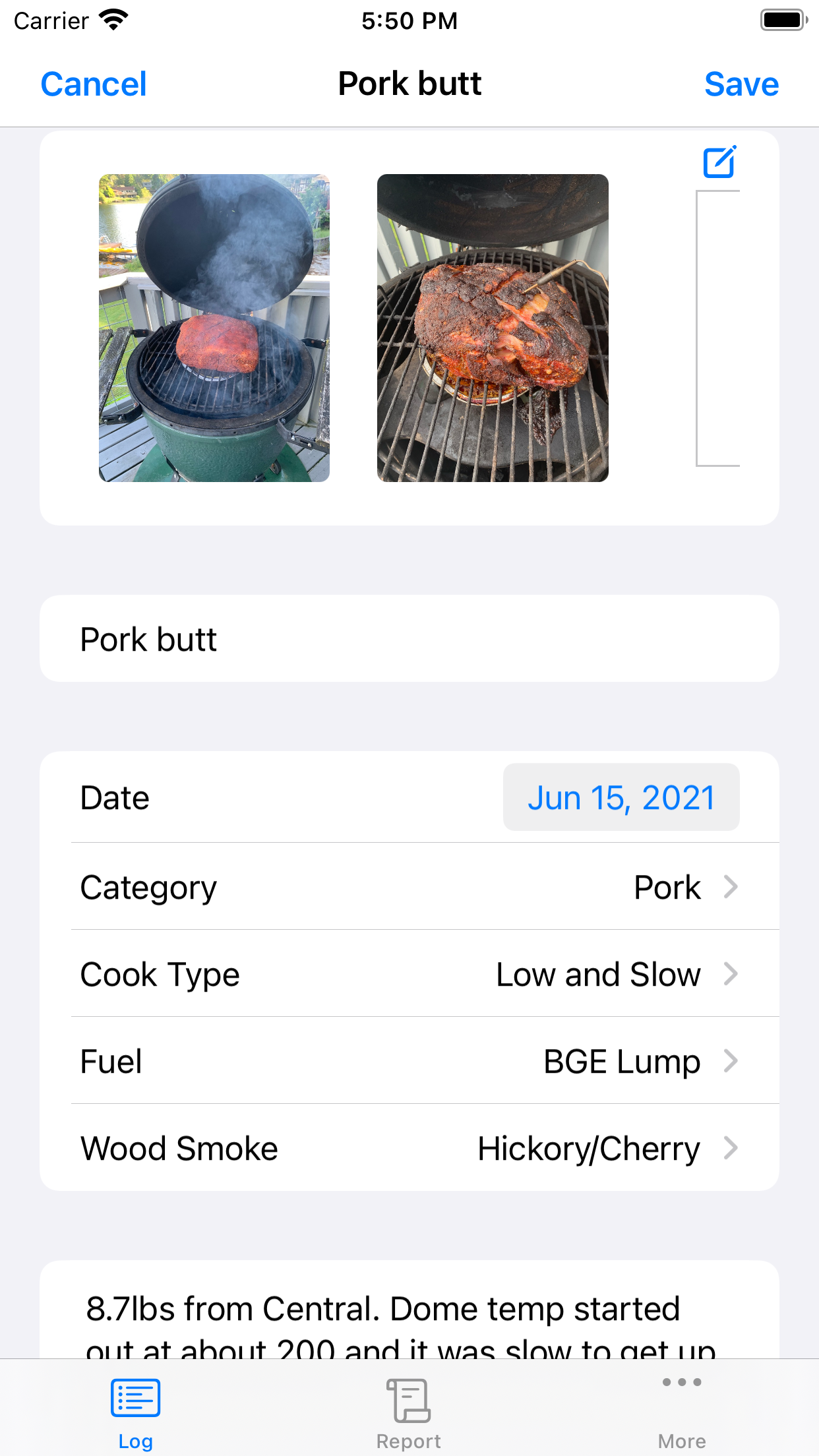
Task: Expand the Fuel row showing BGE Lump
Action: 409,1061
